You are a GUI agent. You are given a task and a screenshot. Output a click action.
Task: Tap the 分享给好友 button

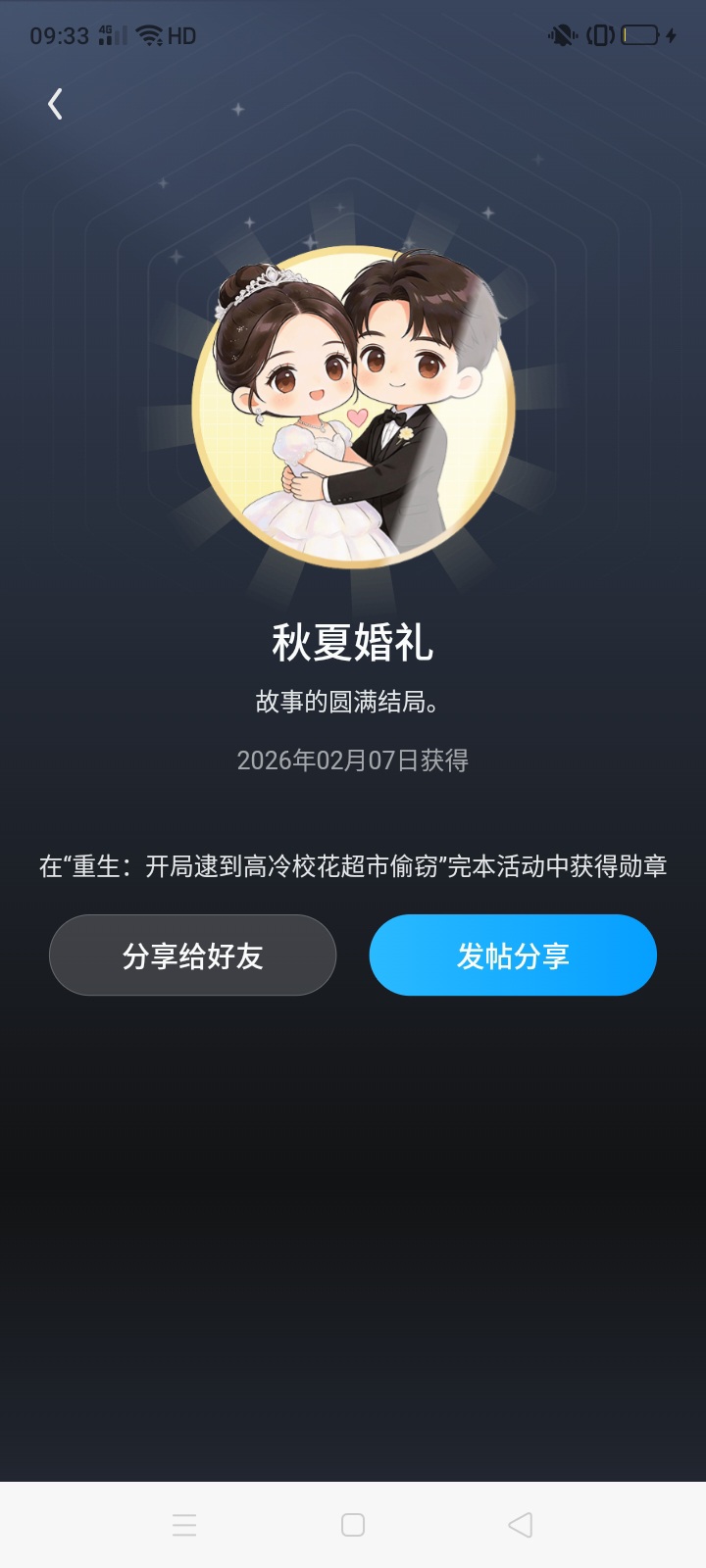192,955
